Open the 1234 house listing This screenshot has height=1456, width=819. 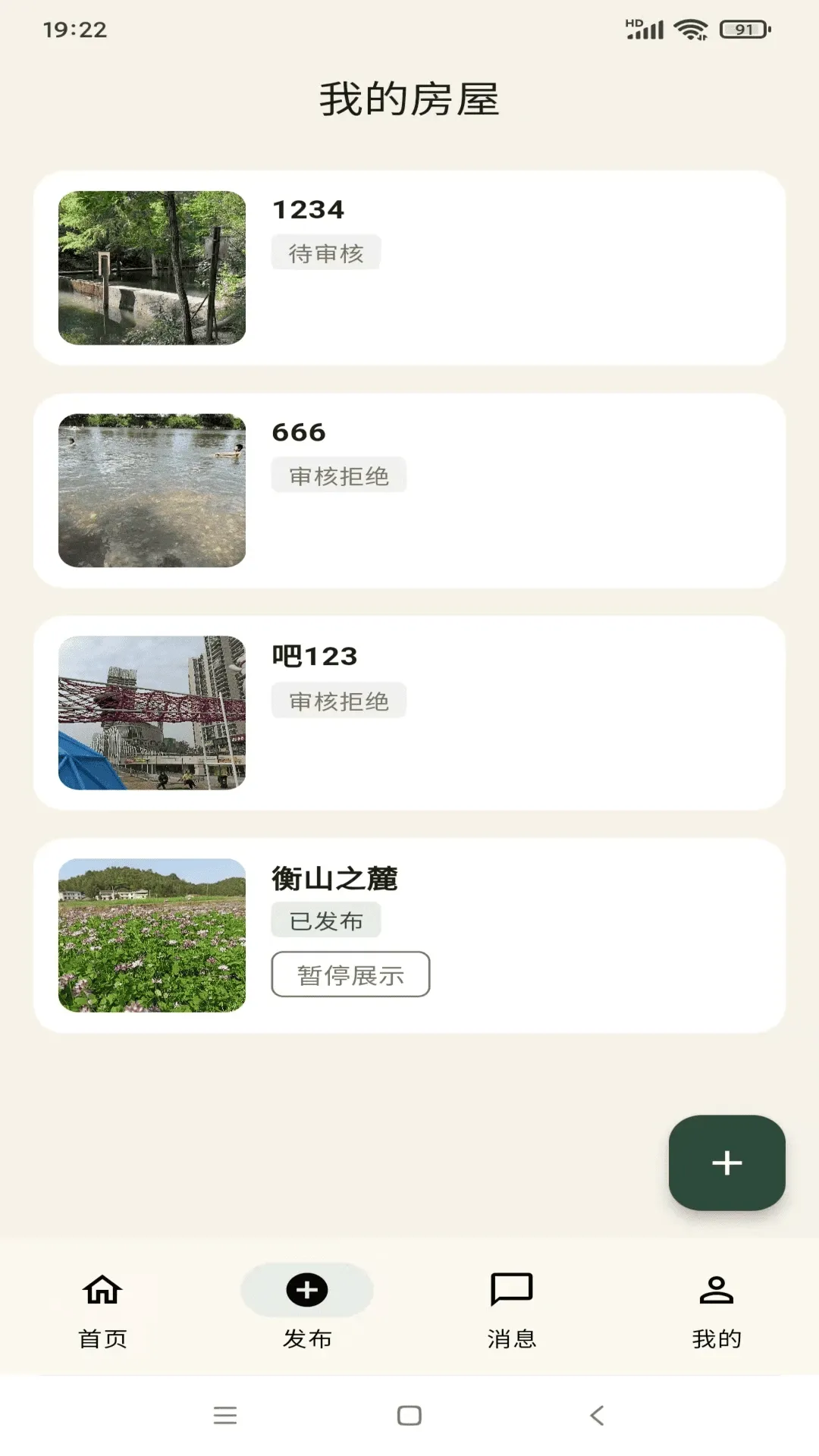[409, 268]
